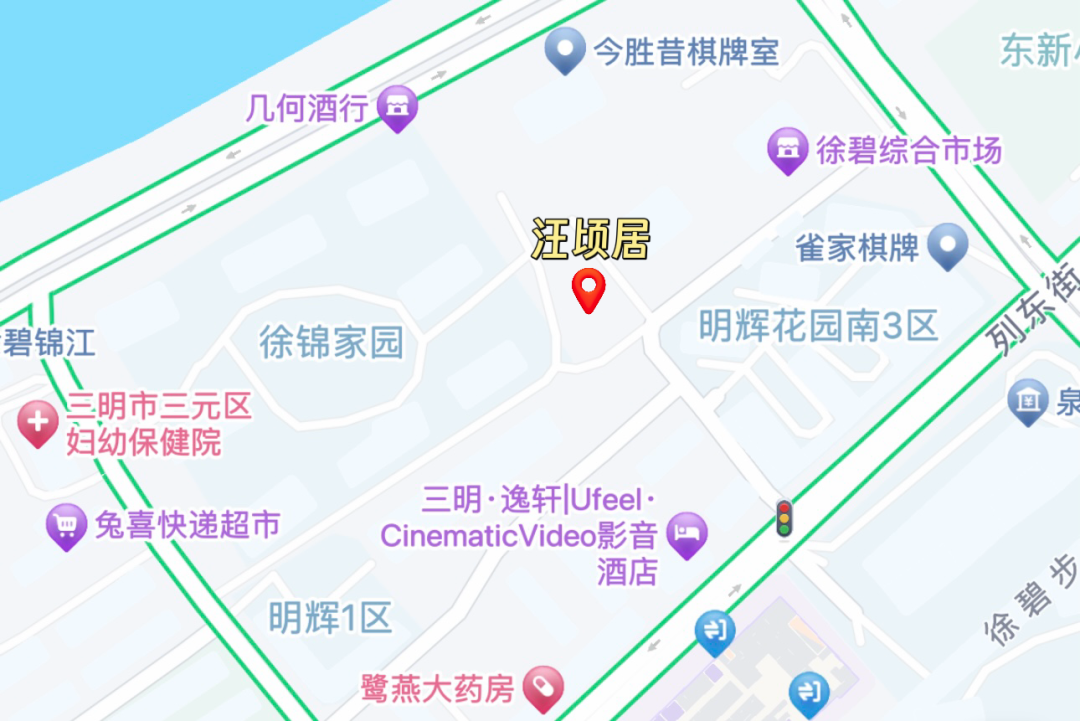
Task: Tap the traffic light icon on the road
Action: (x=784, y=519)
